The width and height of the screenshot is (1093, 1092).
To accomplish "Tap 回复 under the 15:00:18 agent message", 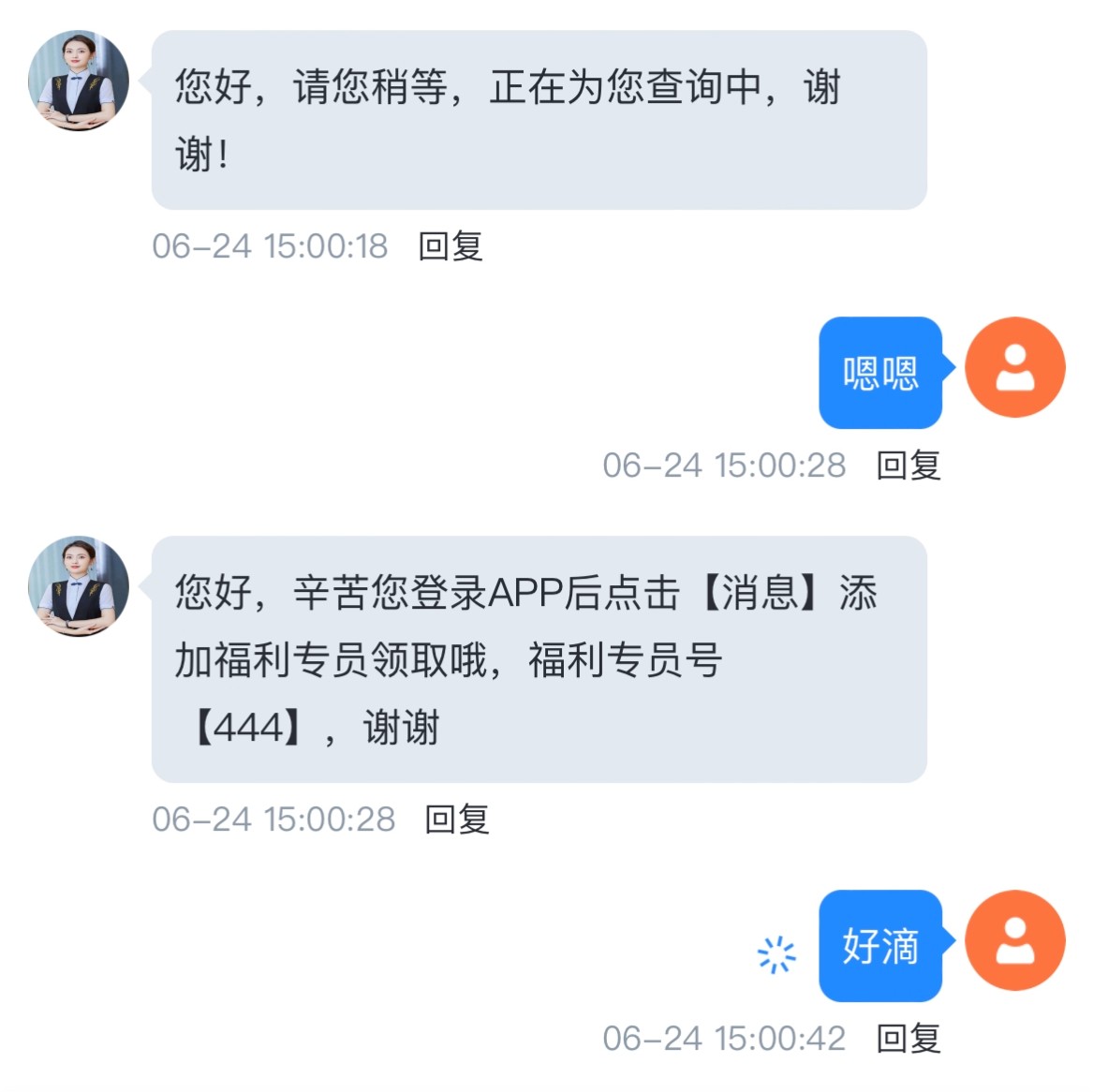I will (x=450, y=246).
